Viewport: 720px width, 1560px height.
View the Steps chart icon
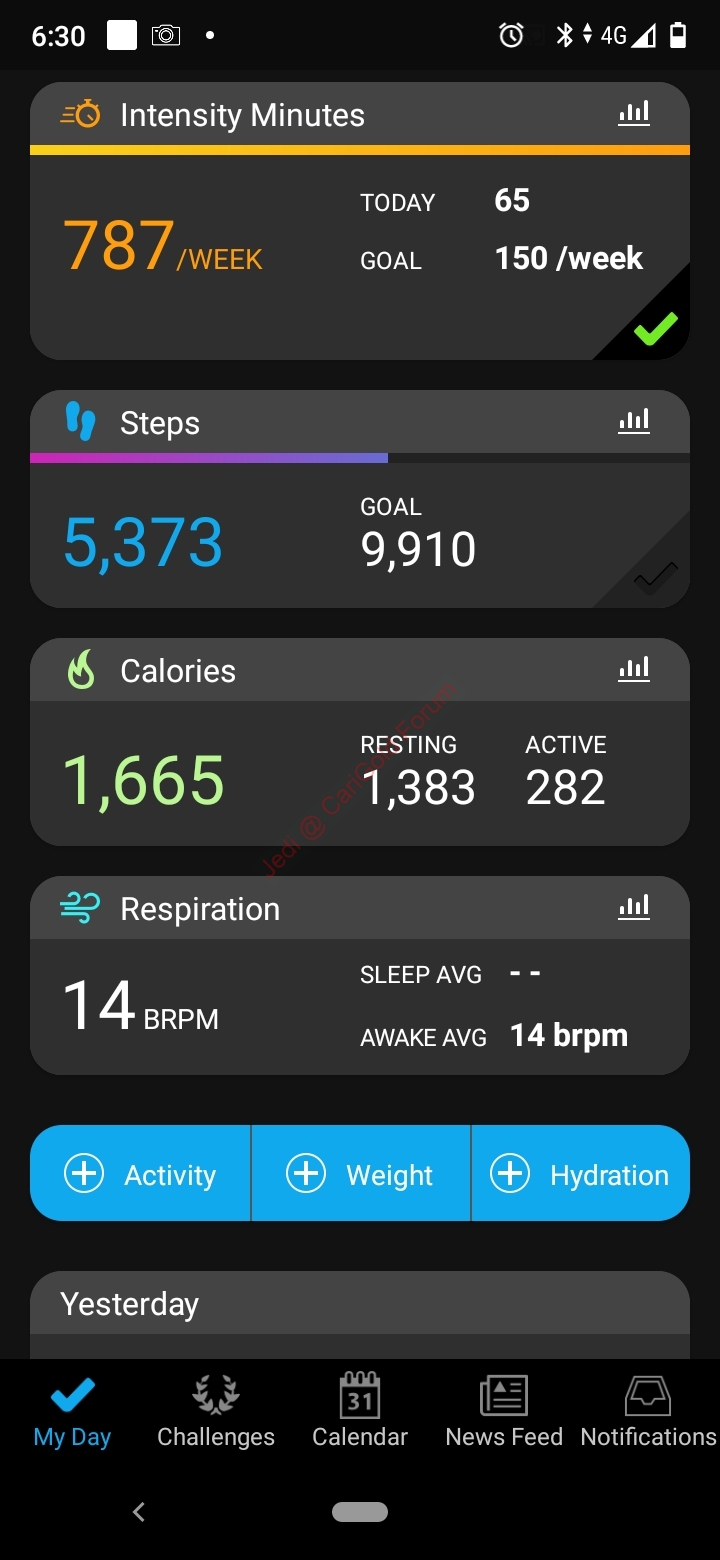point(634,421)
